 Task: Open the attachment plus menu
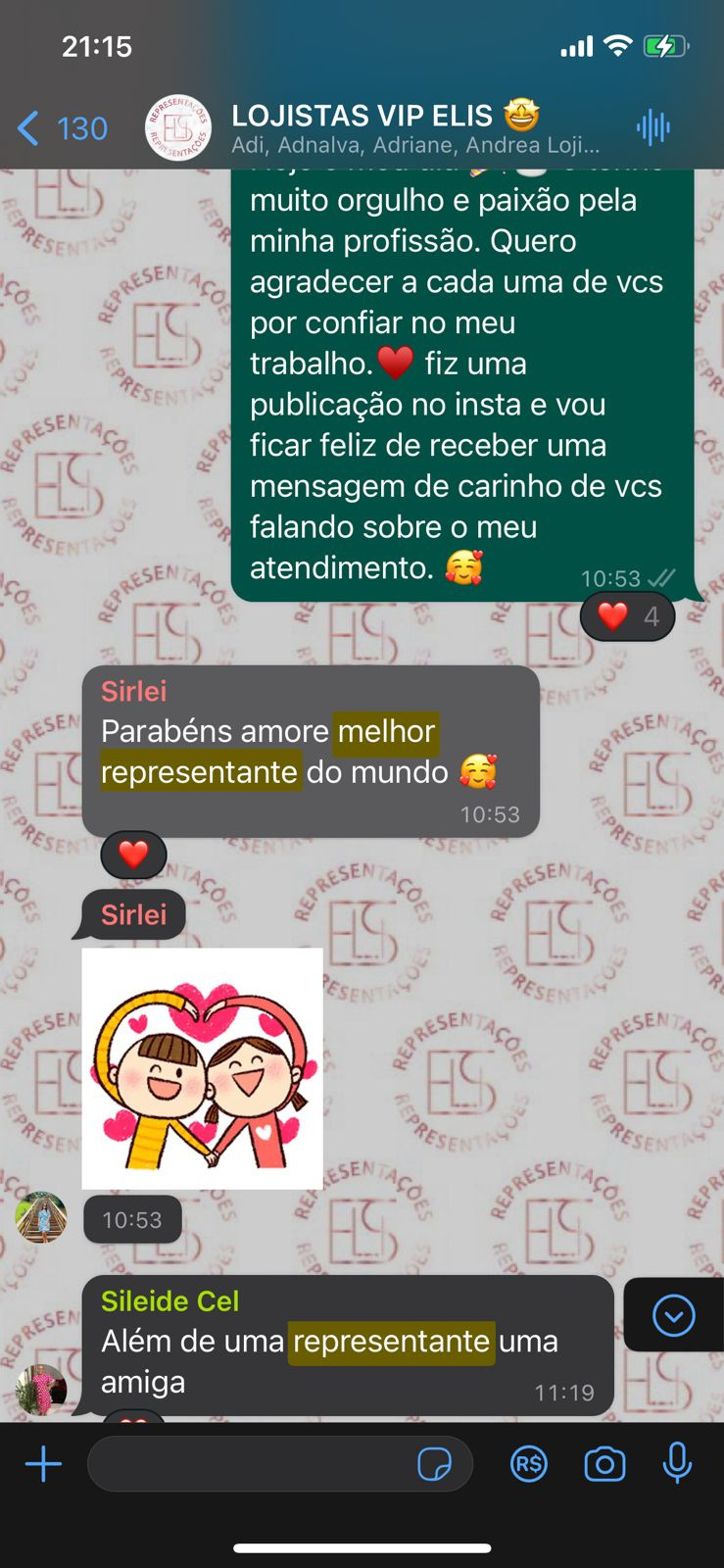[43, 1464]
